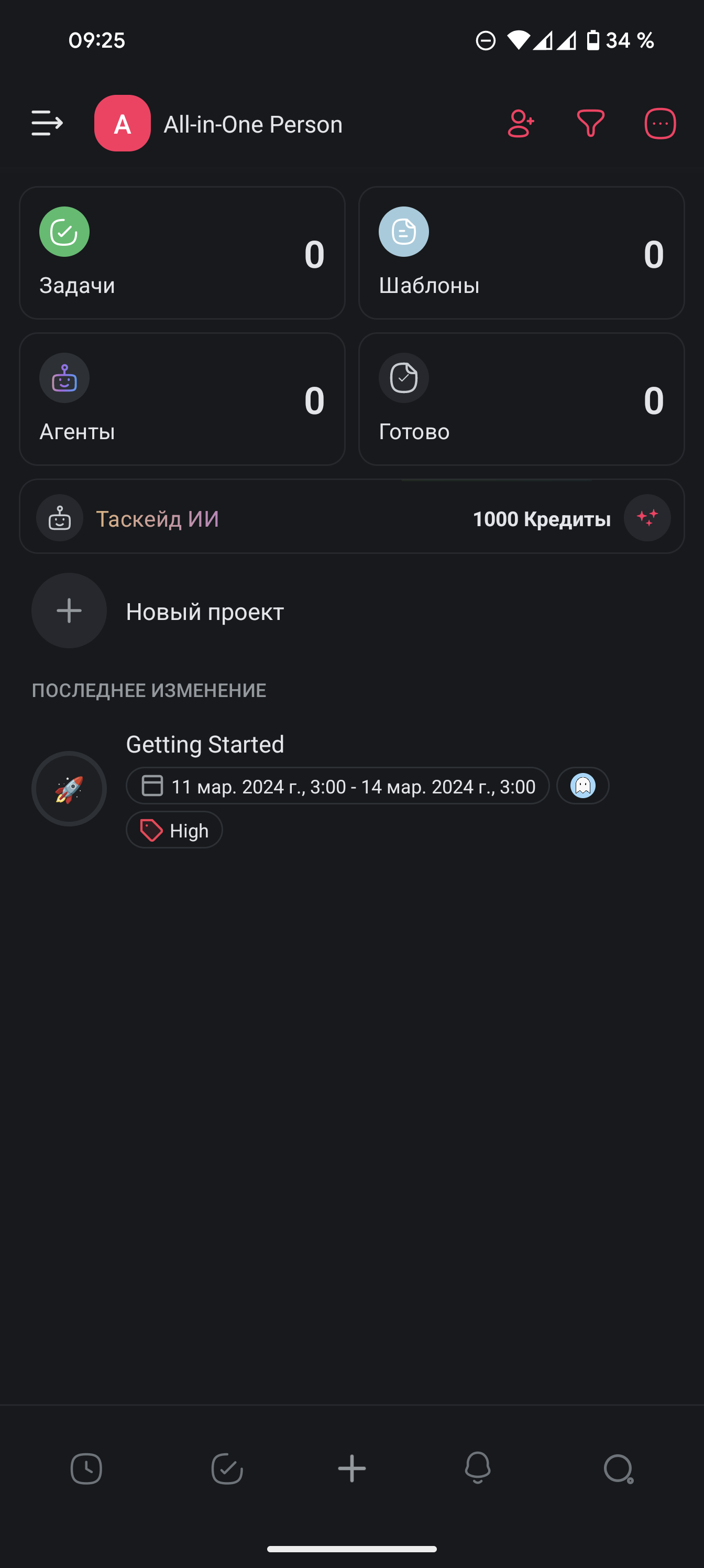Tap the date range chip on Getting Started

click(x=338, y=786)
